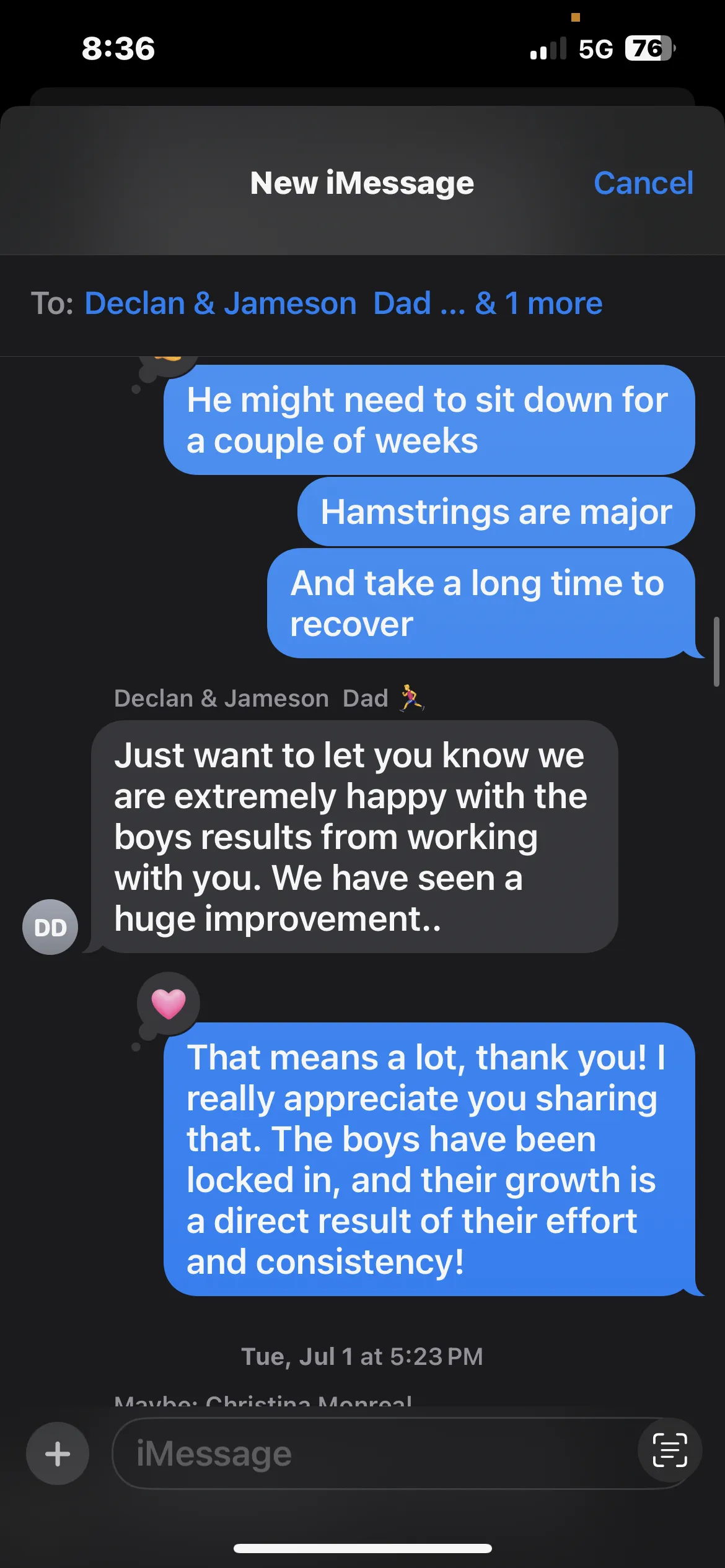Tap the DD contact avatar

click(50, 927)
